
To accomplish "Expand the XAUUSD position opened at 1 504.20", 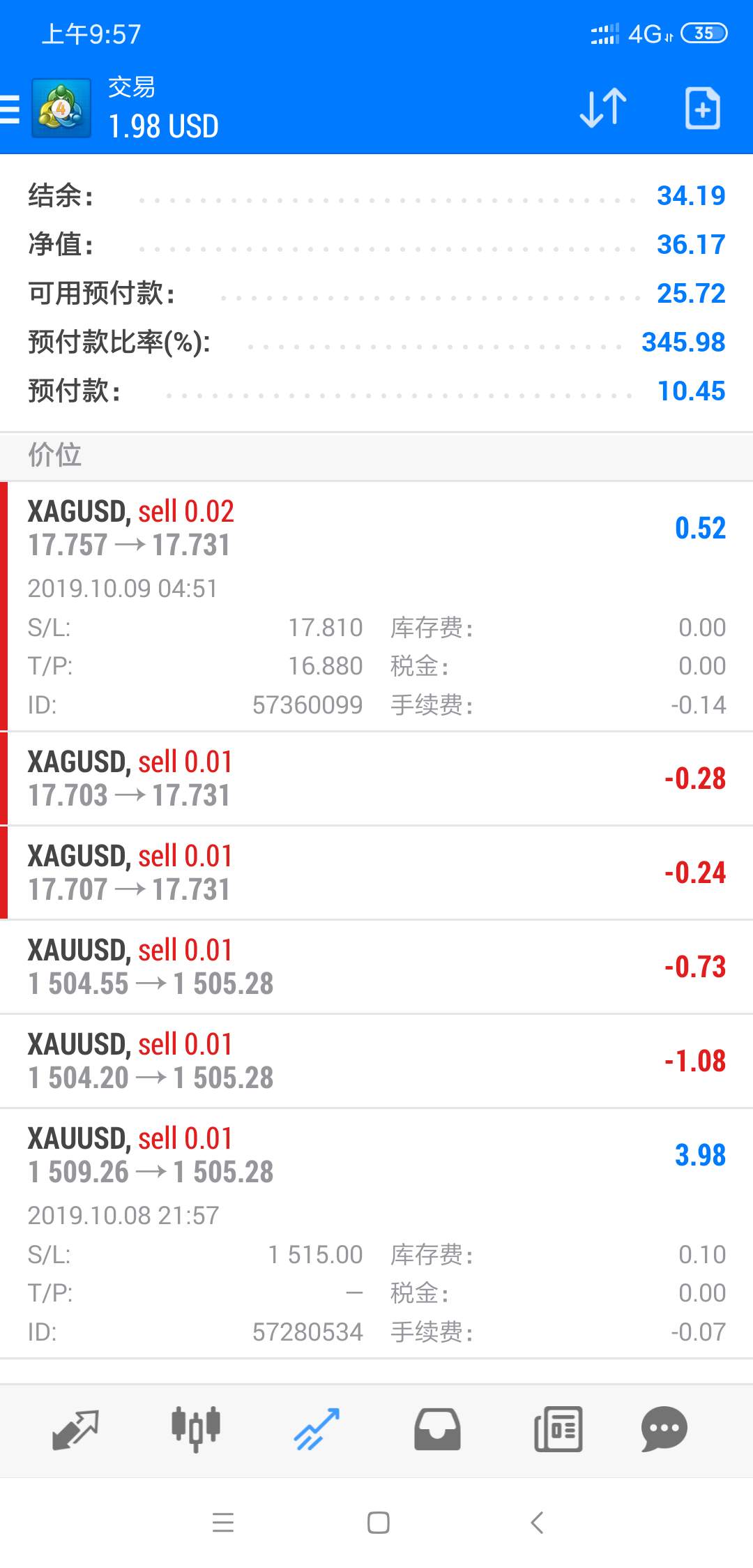I will click(376, 1061).
